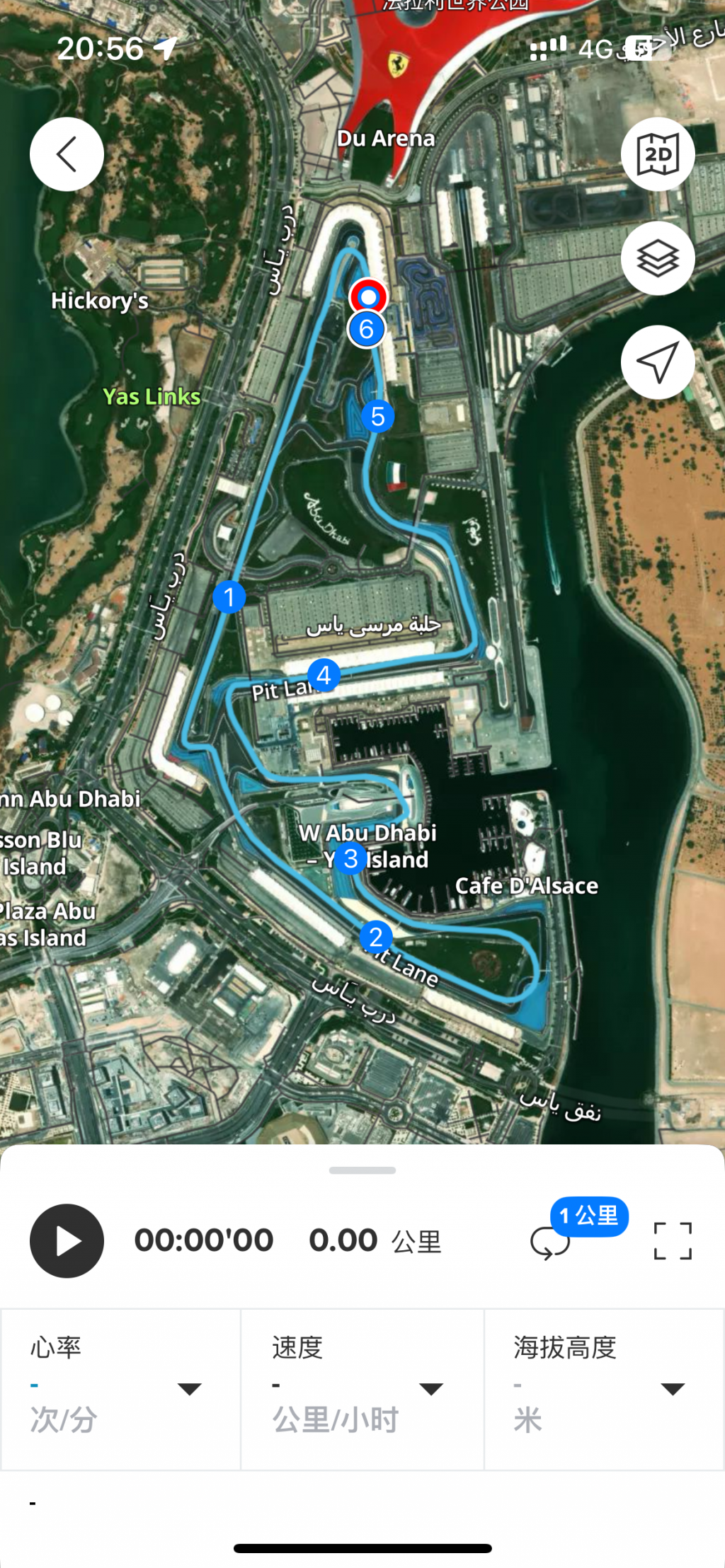
Task: Open the 海拔高度 metric dropdown
Action: pyautogui.click(x=672, y=1388)
